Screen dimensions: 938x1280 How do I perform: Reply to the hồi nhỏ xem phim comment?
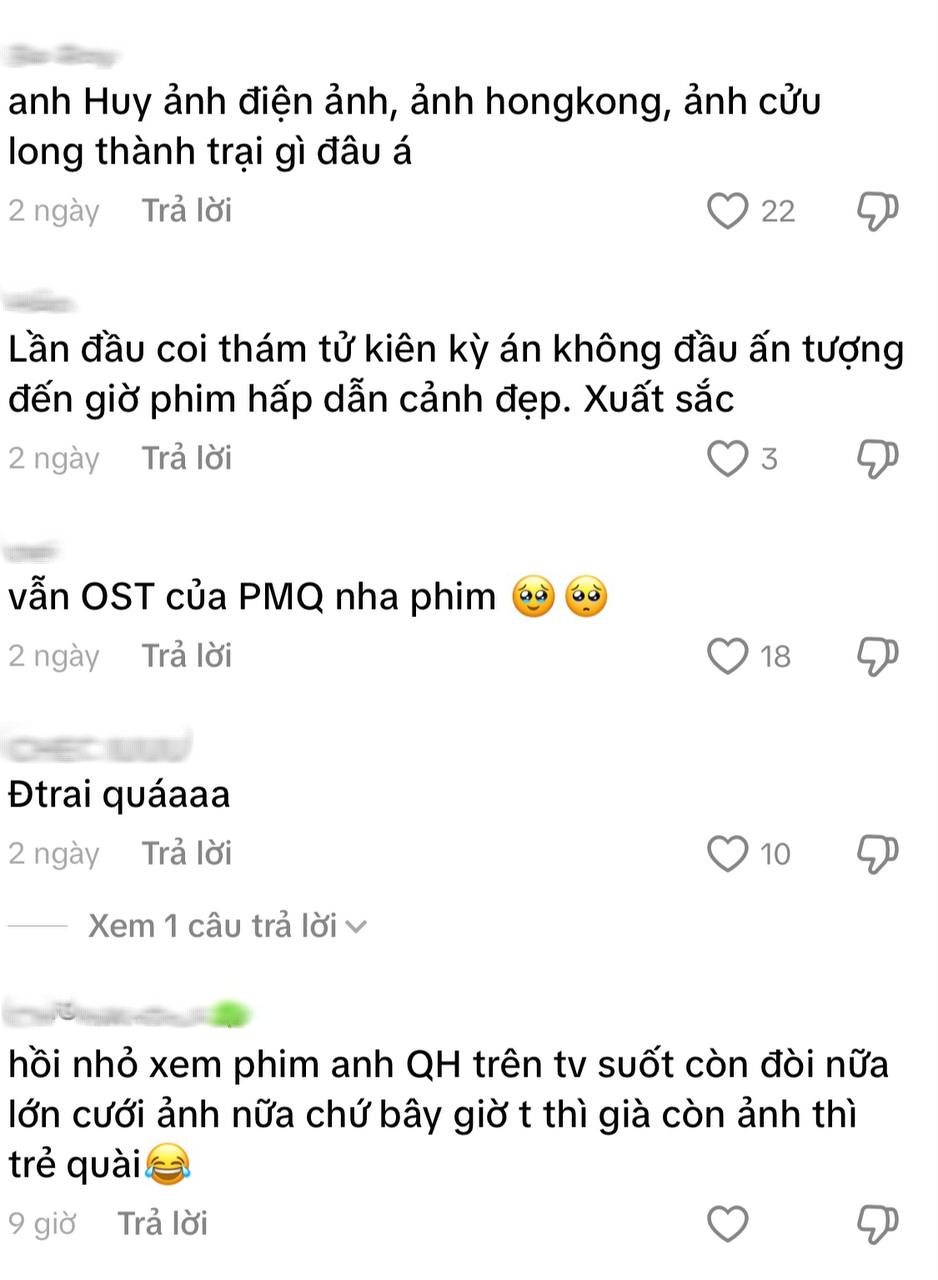(162, 1224)
